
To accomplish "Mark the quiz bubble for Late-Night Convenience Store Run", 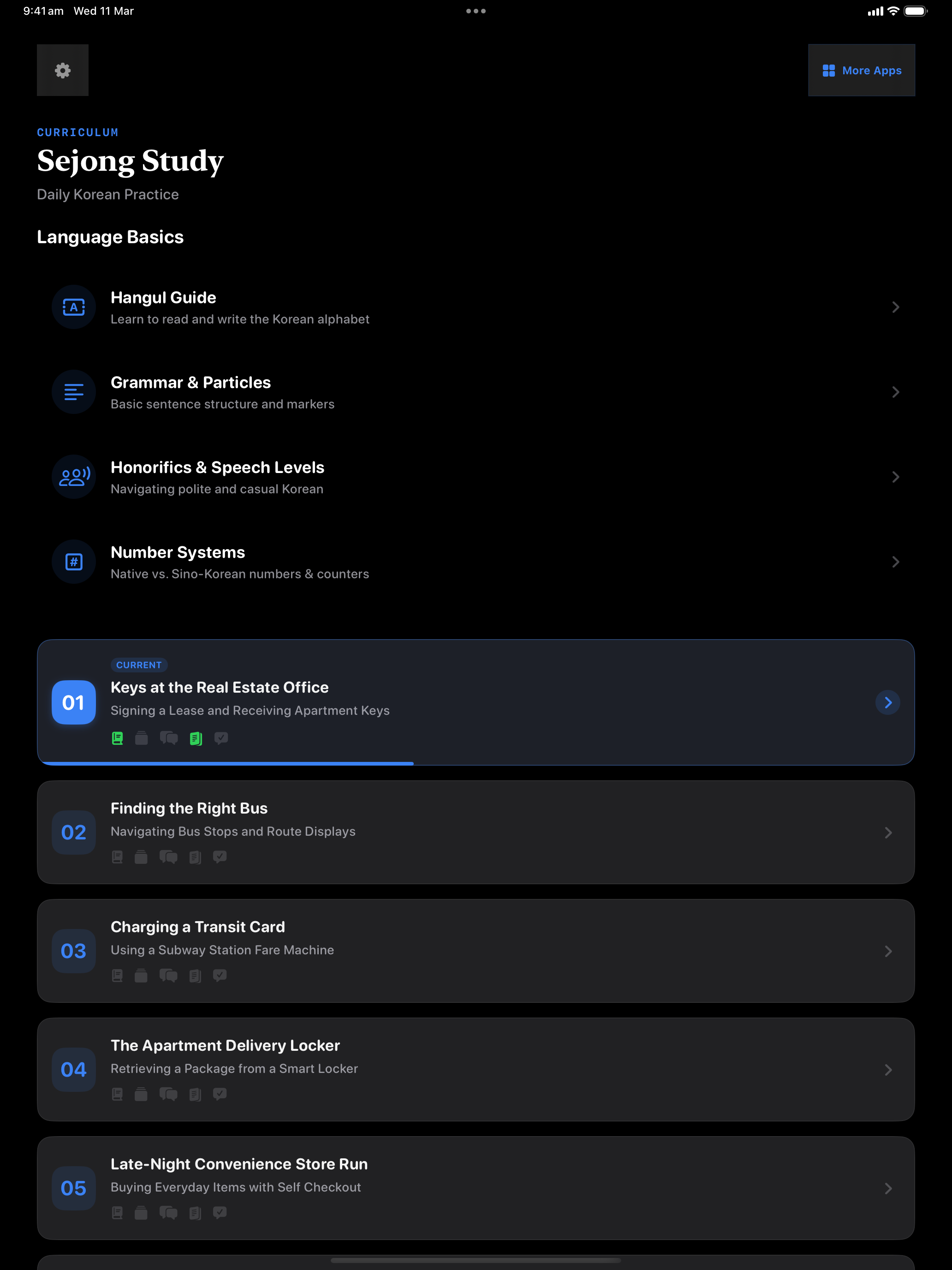I will 220,1213.
